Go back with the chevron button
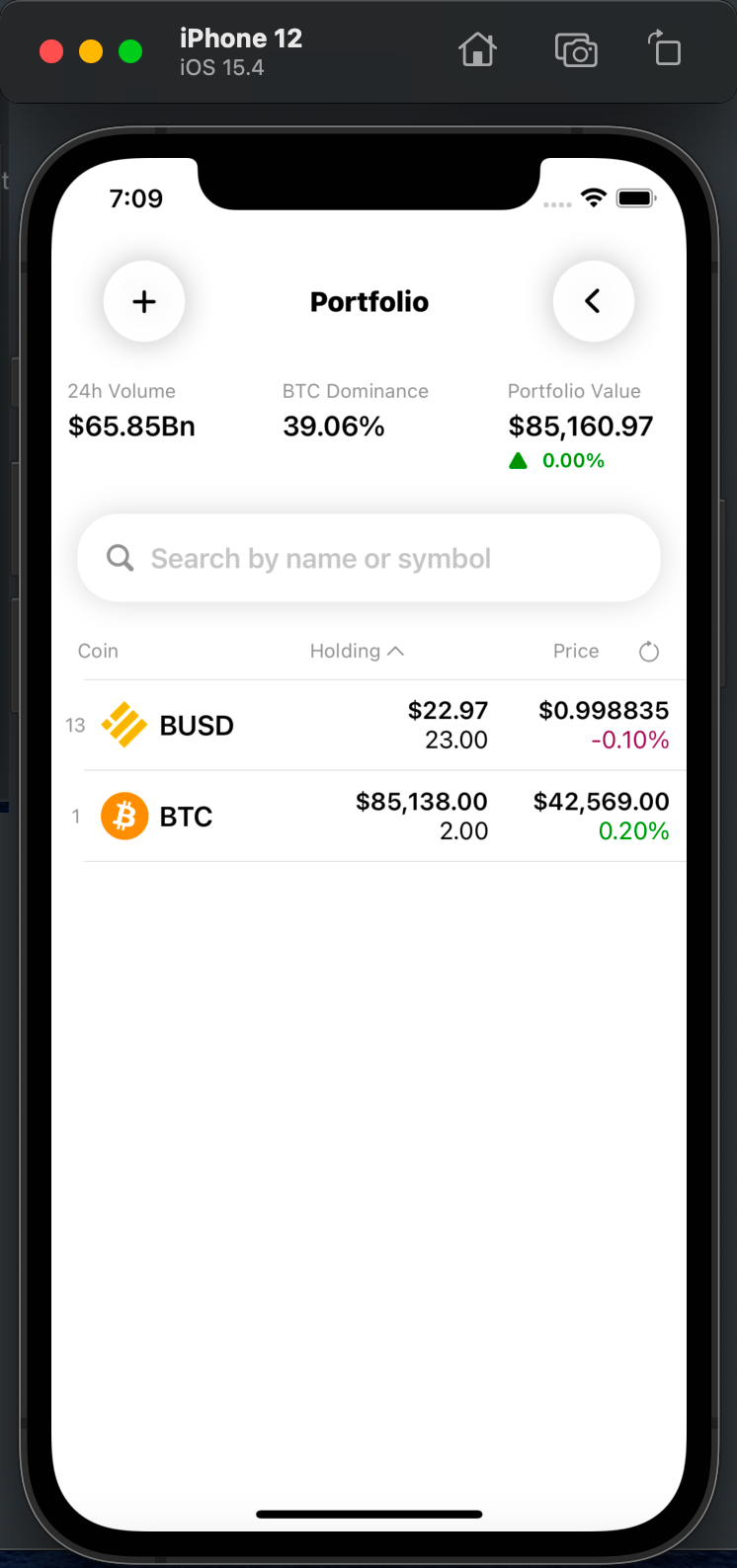 [593, 301]
